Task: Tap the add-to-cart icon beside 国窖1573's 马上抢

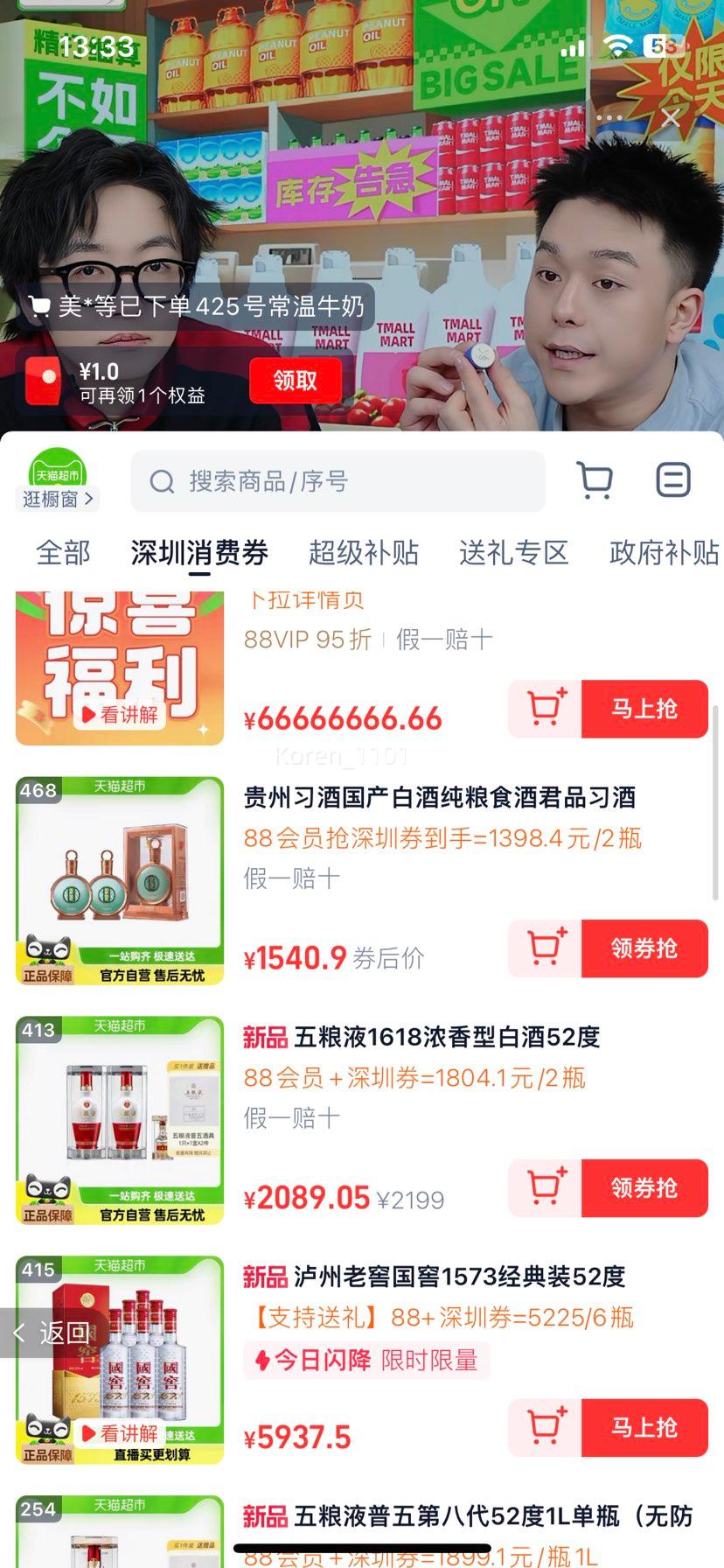Action: (545, 1427)
